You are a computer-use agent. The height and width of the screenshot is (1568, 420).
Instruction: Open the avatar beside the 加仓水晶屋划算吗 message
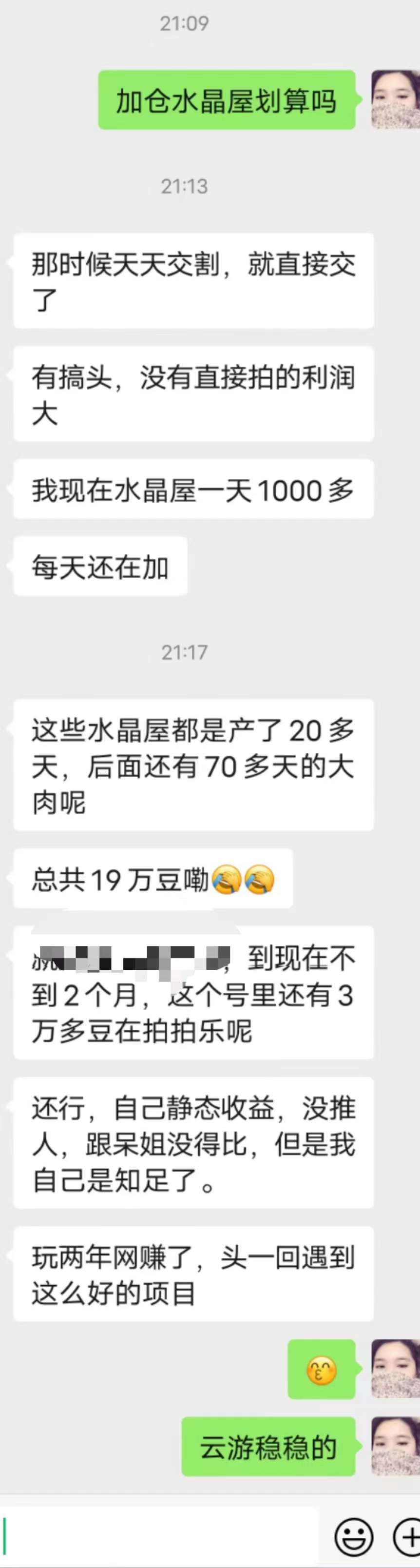pos(396,98)
